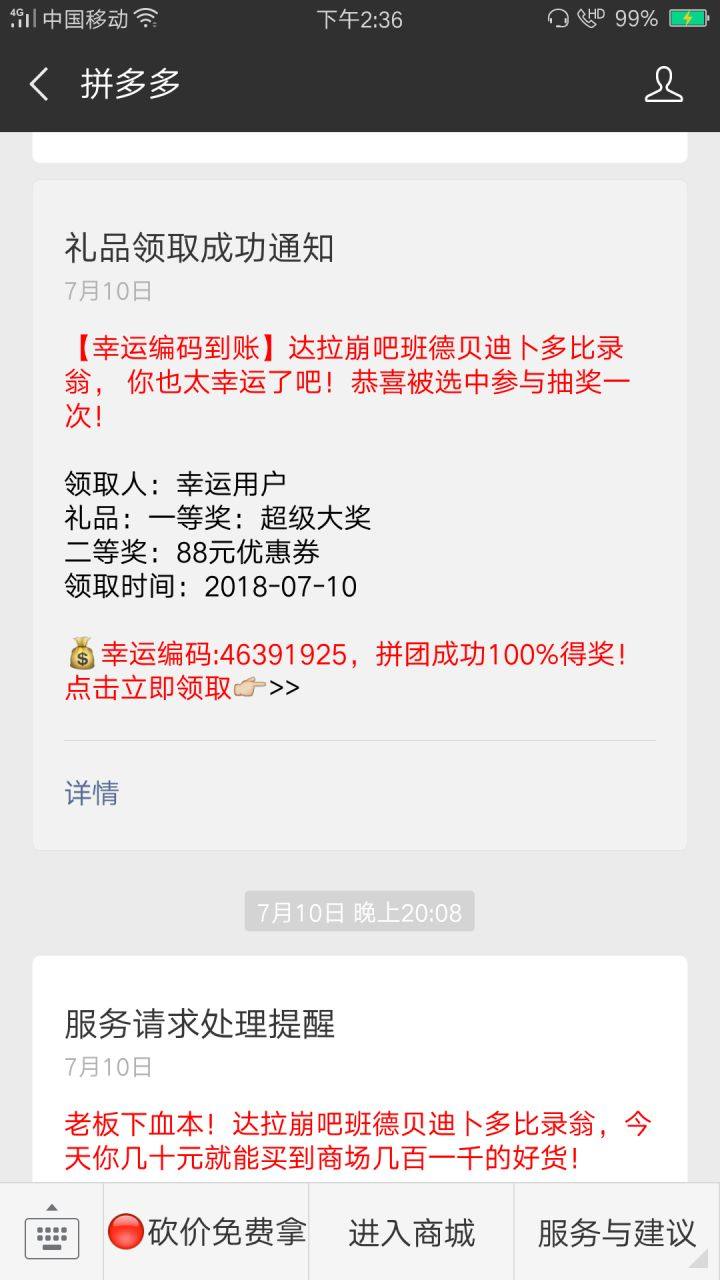Screen dimensions: 720x1280
Task: Open the 服务与建议 menu
Action: tap(616, 1233)
